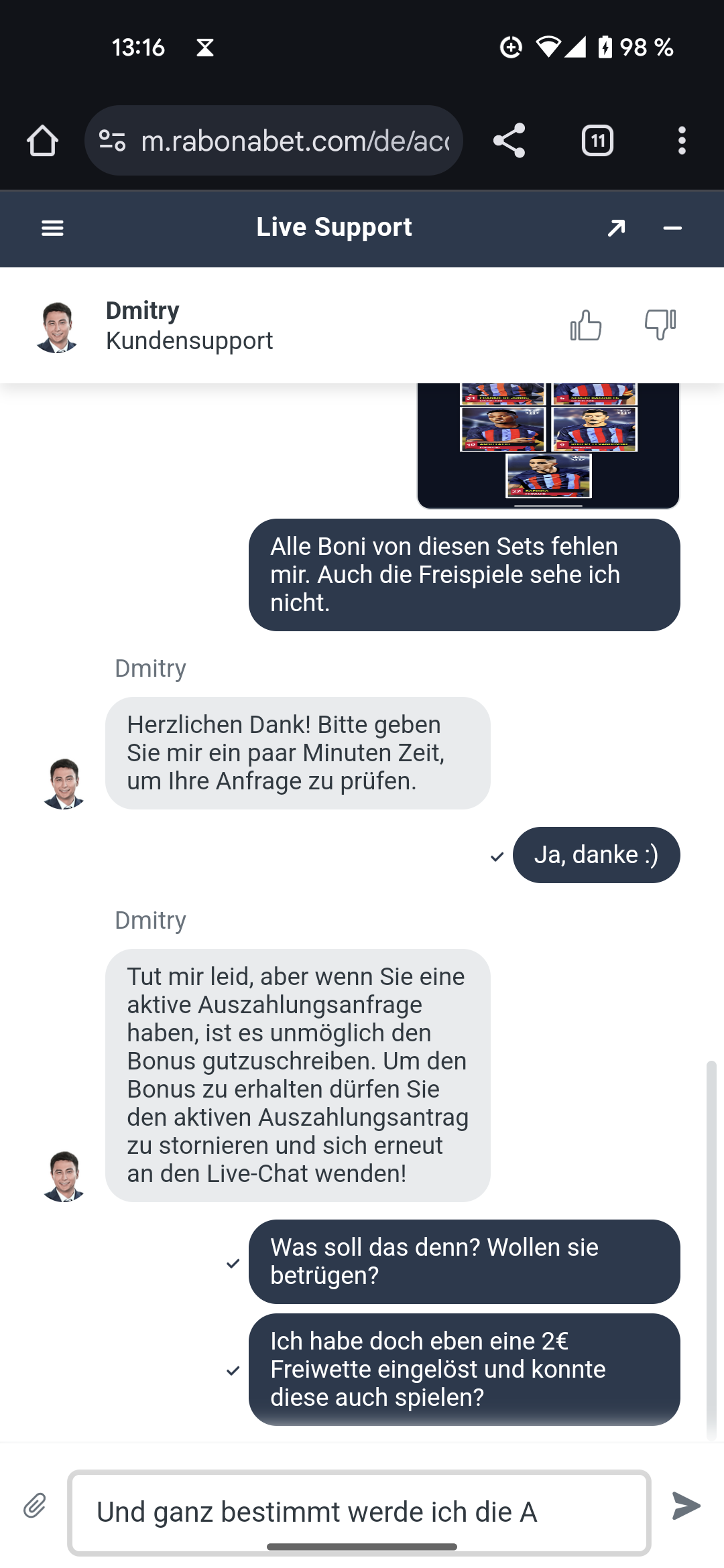Screen dimensions: 724x1568
Task: Attach a file with the paperclip
Action: [x=35, y=1506]
